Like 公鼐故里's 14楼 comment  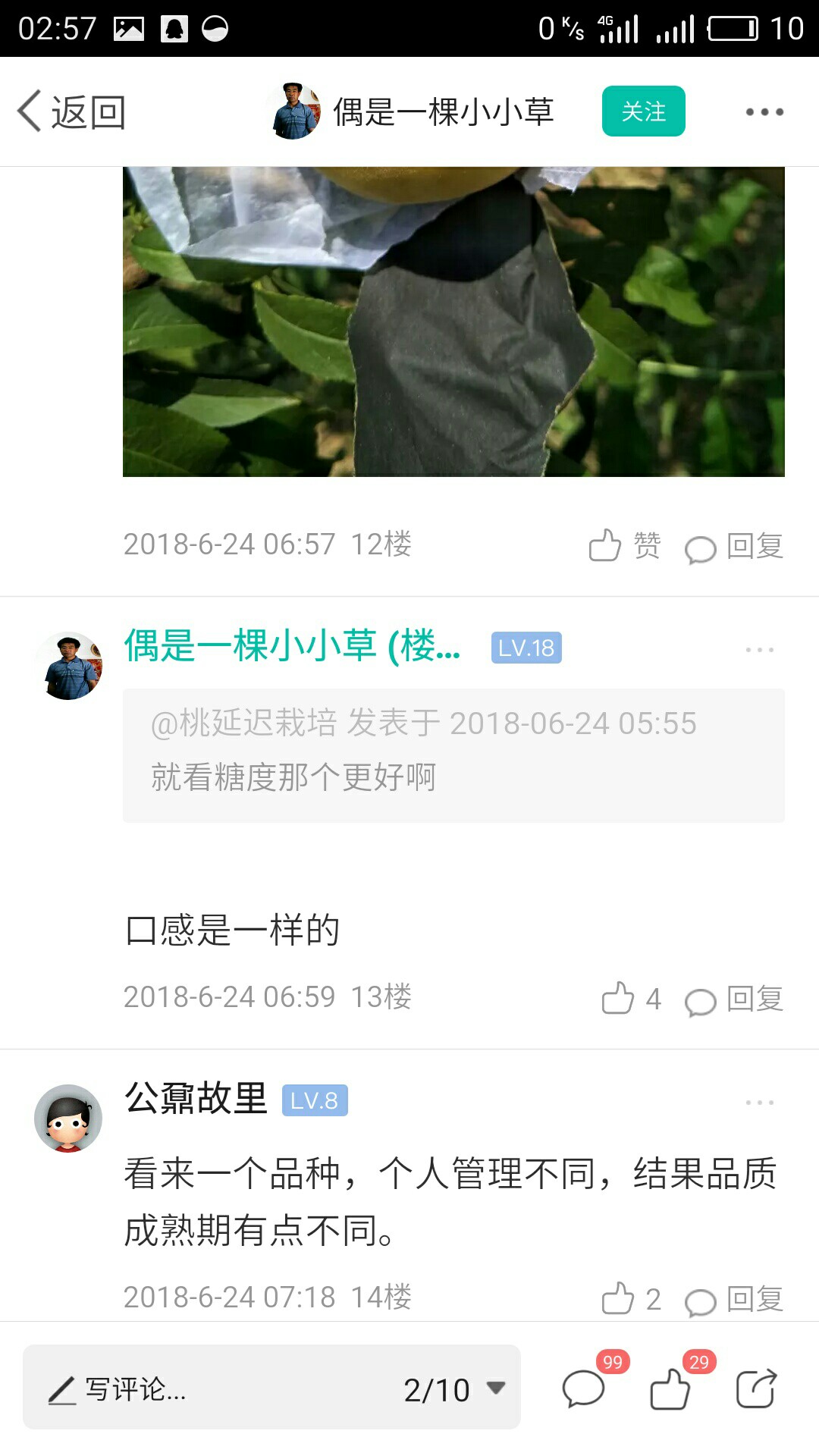tap(631, 1298)
